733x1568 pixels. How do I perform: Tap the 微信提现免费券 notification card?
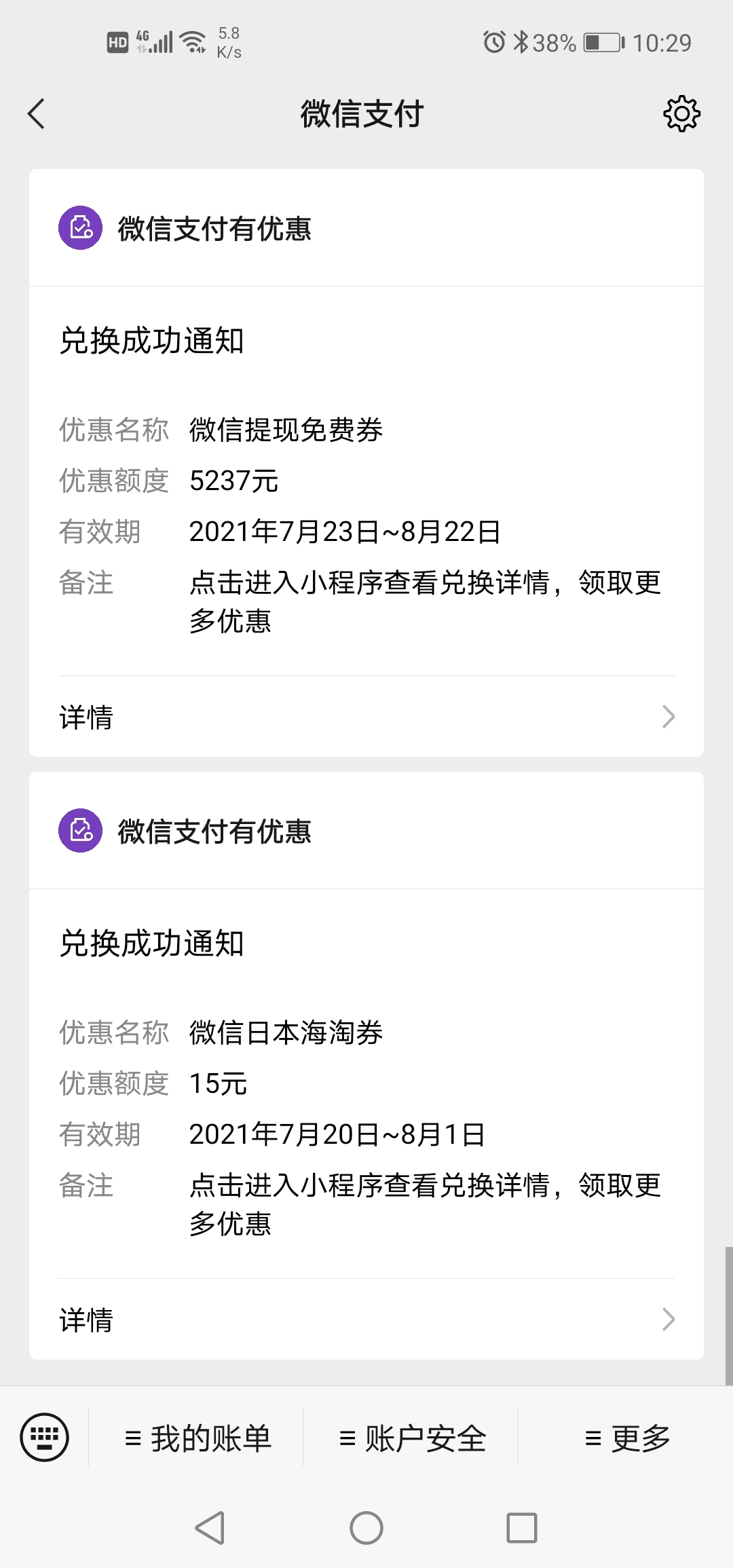(x=366, y=475)
